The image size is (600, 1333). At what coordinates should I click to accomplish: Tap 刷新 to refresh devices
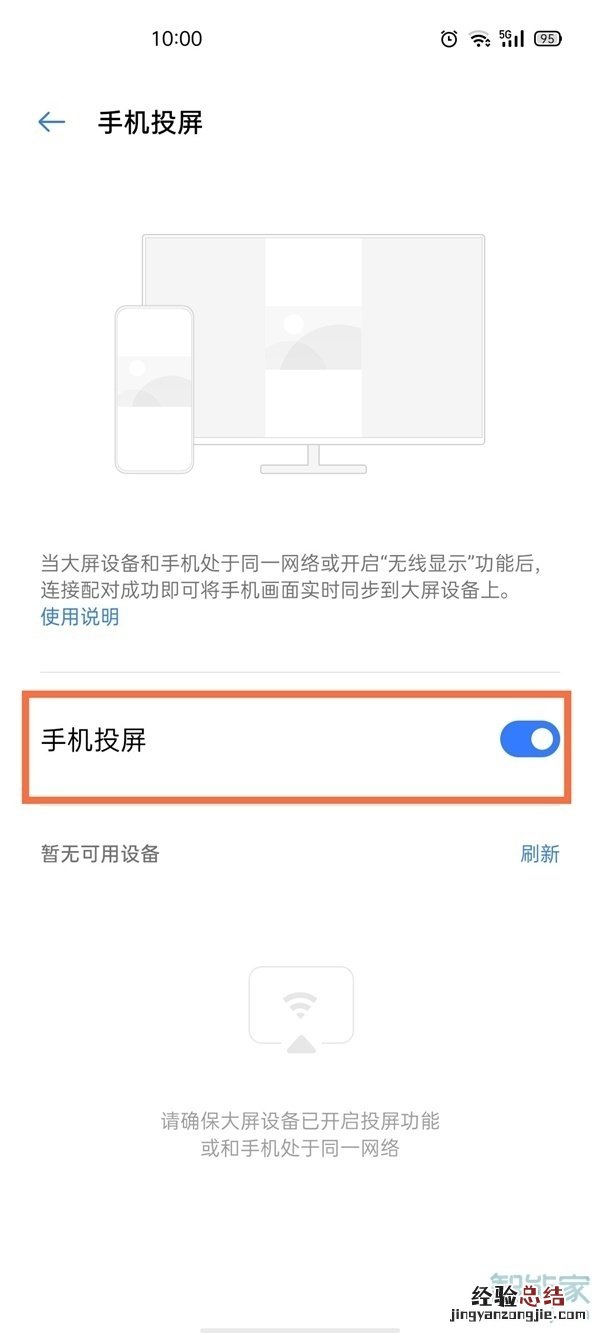pos(539,854)
